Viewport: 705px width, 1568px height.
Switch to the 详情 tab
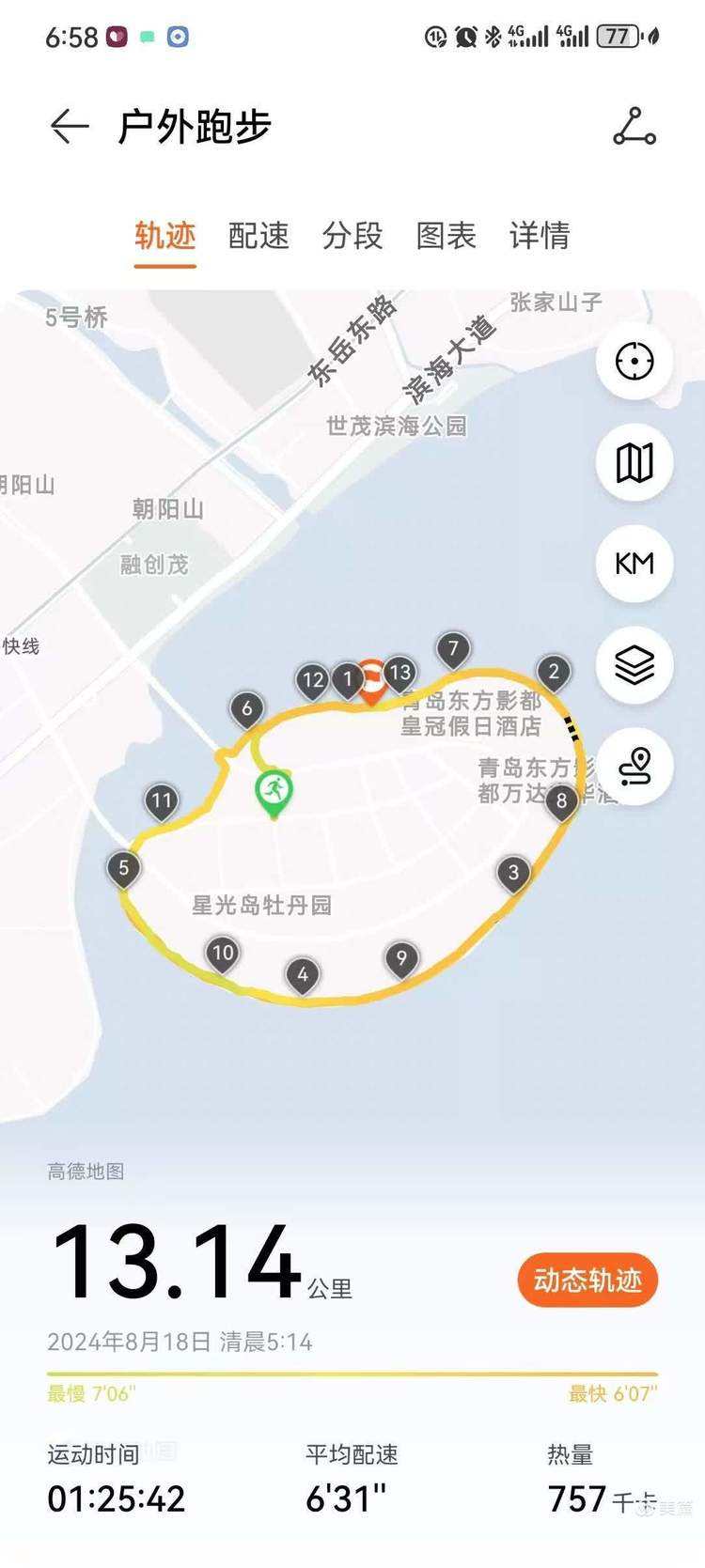540,235
